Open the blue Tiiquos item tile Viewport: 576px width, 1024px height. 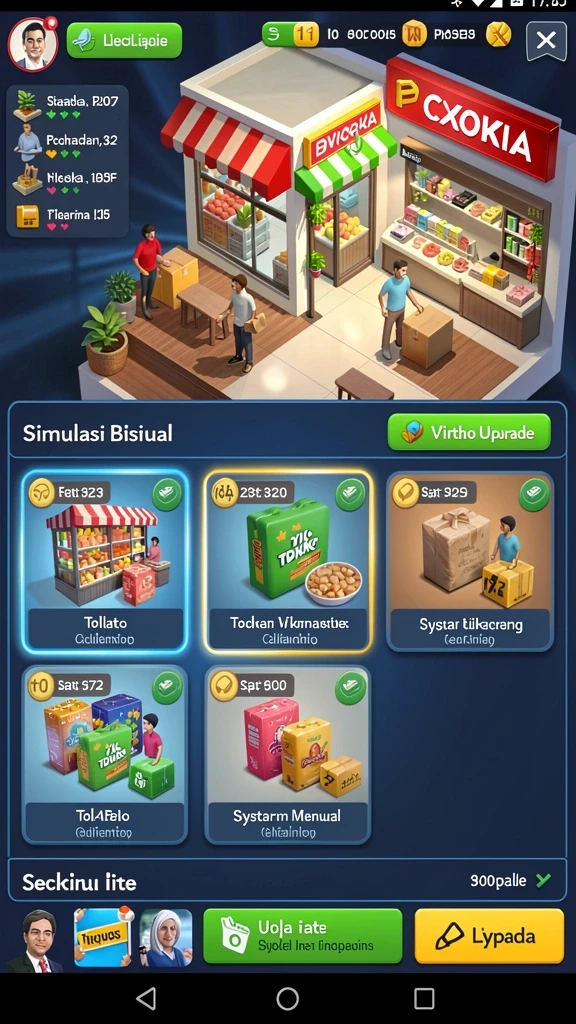pos(104,936)
